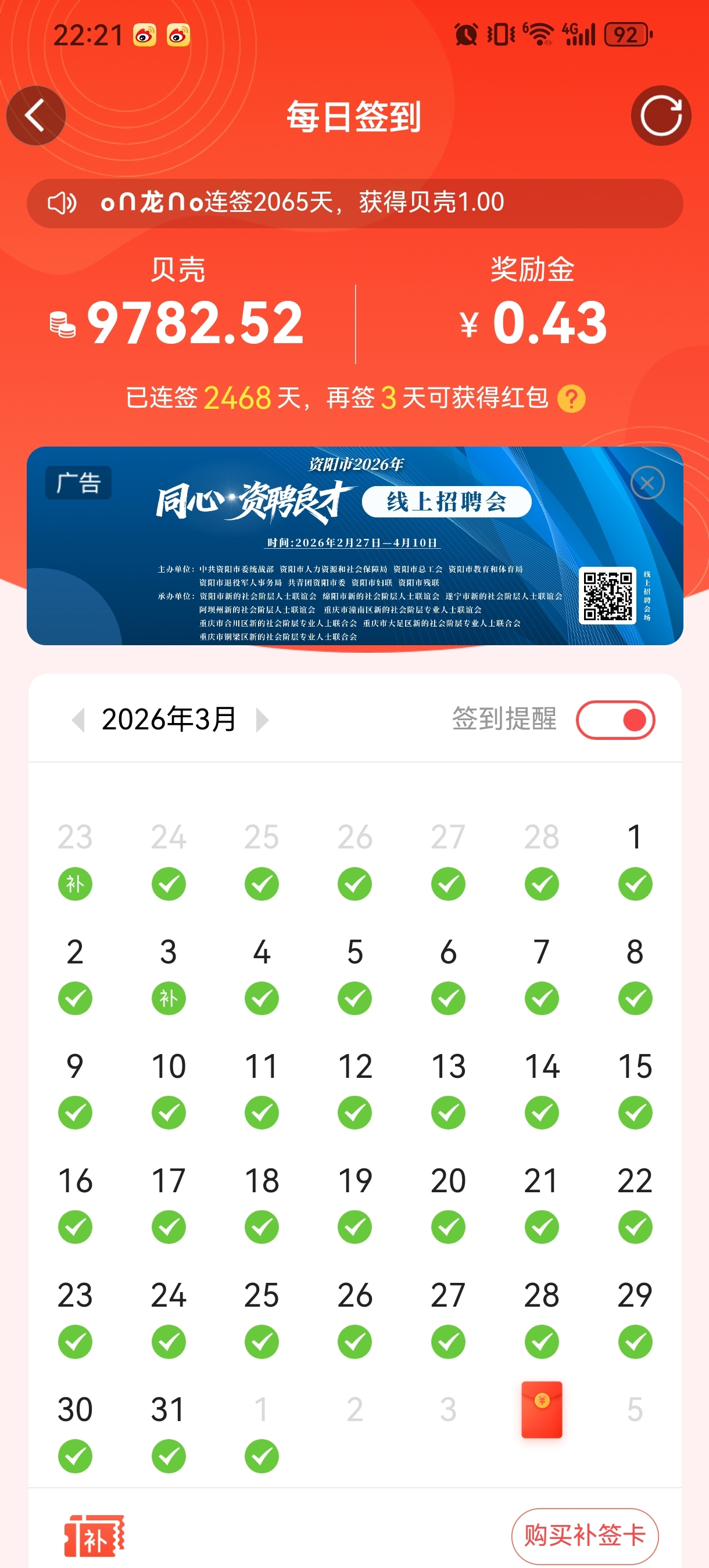This screenshot has height=1568, width=709.
Task: Go to previous month in calendar
Action: 78,720
